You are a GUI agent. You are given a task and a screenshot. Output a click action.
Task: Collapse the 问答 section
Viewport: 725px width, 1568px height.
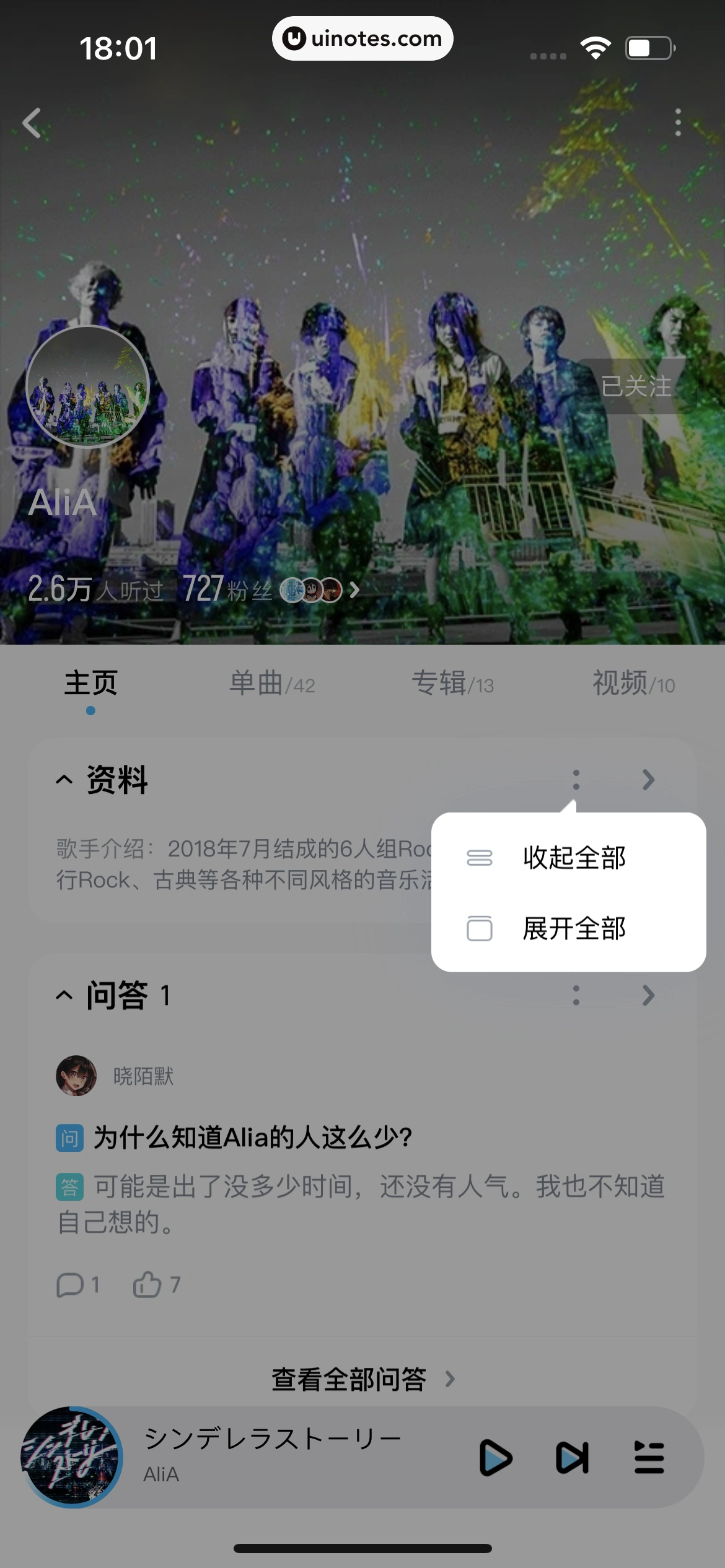coord(64,995)
